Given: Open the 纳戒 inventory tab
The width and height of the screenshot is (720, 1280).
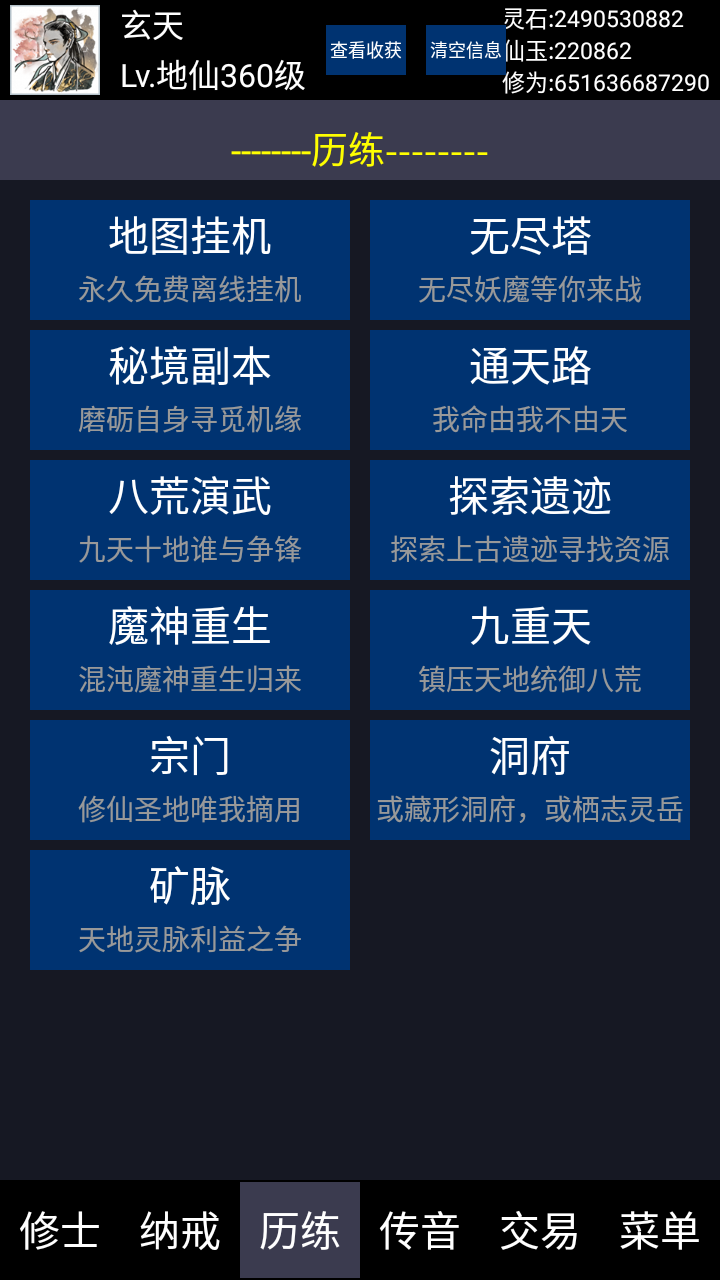Looking at the screenshot, I should click(179, 1232).
